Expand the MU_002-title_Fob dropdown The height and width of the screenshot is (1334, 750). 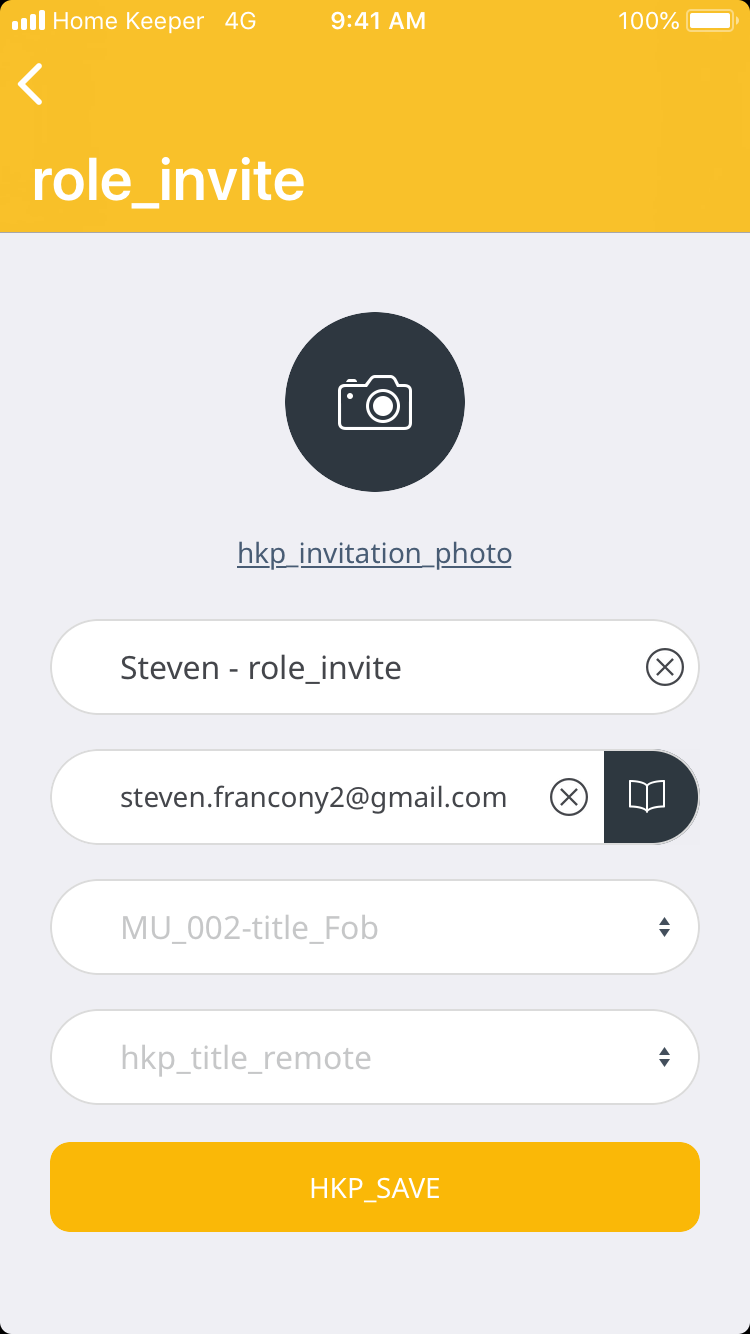tap(375, 927)
